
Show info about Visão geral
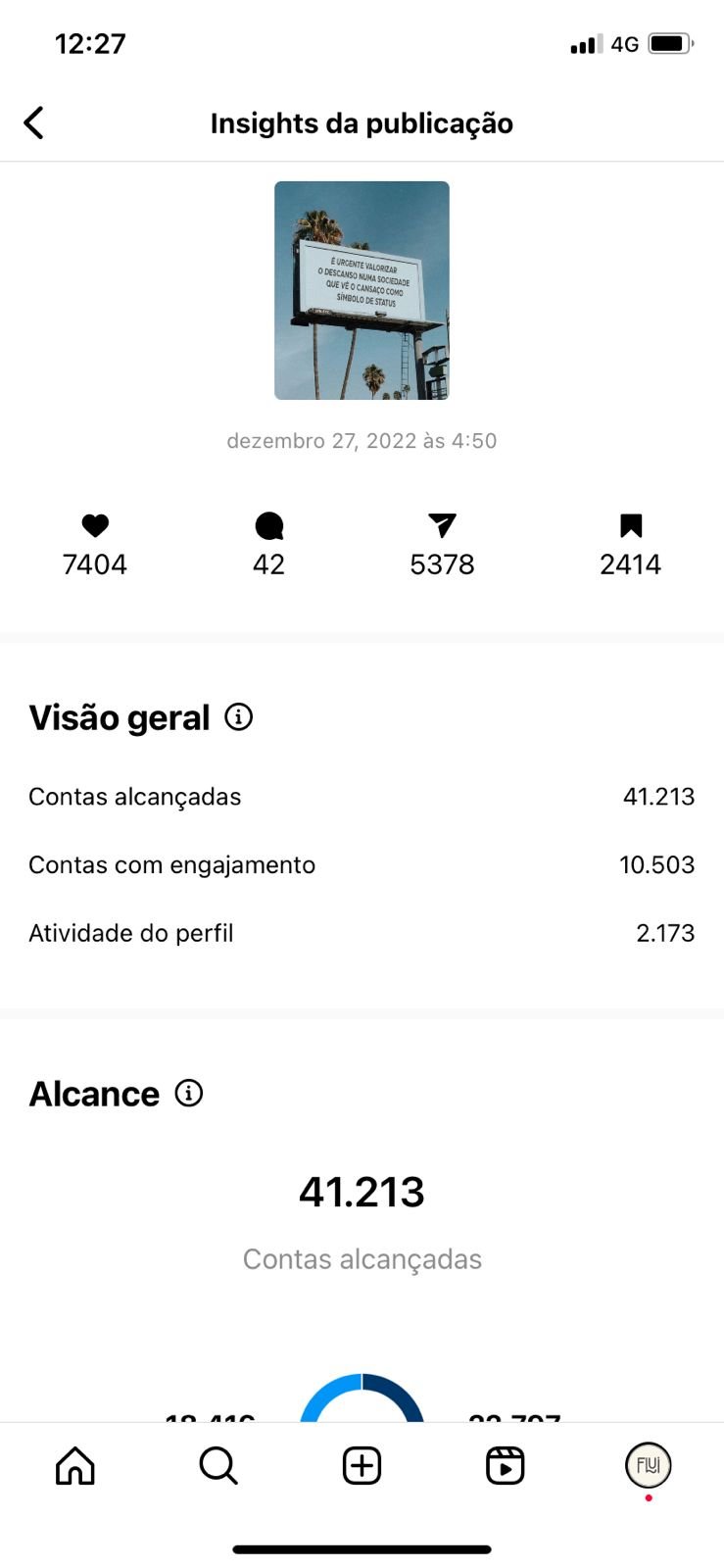[238, 717]
